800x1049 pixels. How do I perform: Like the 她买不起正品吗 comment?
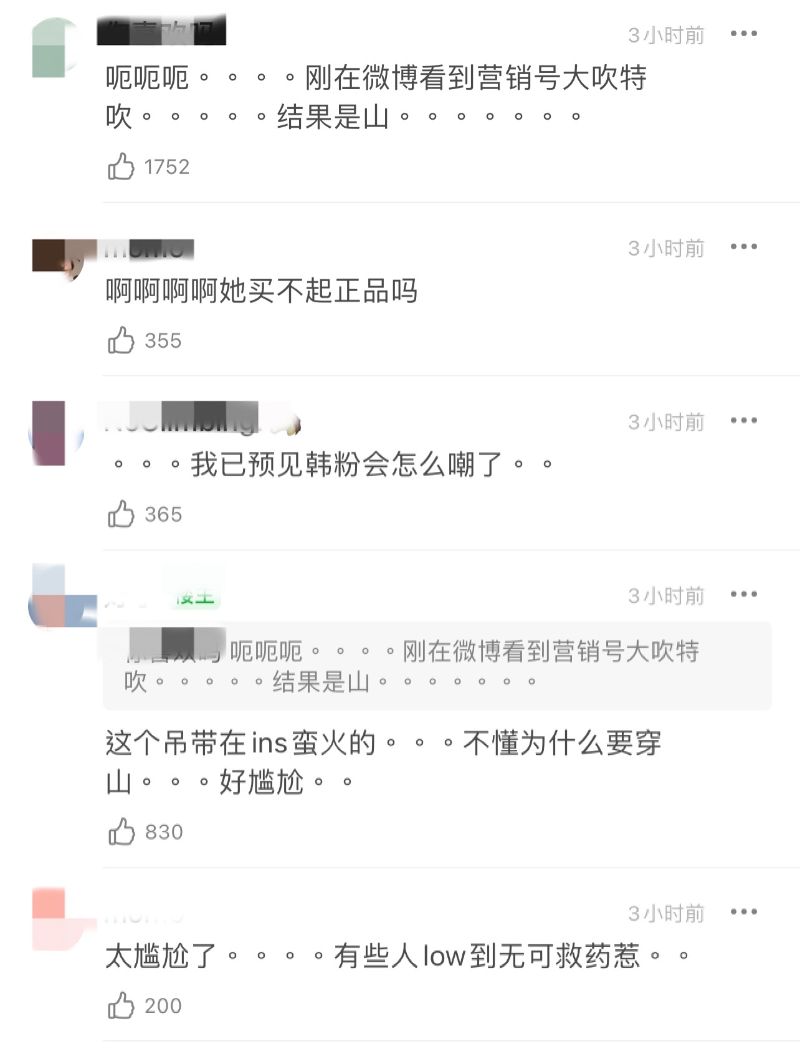(x=121, y=341)
